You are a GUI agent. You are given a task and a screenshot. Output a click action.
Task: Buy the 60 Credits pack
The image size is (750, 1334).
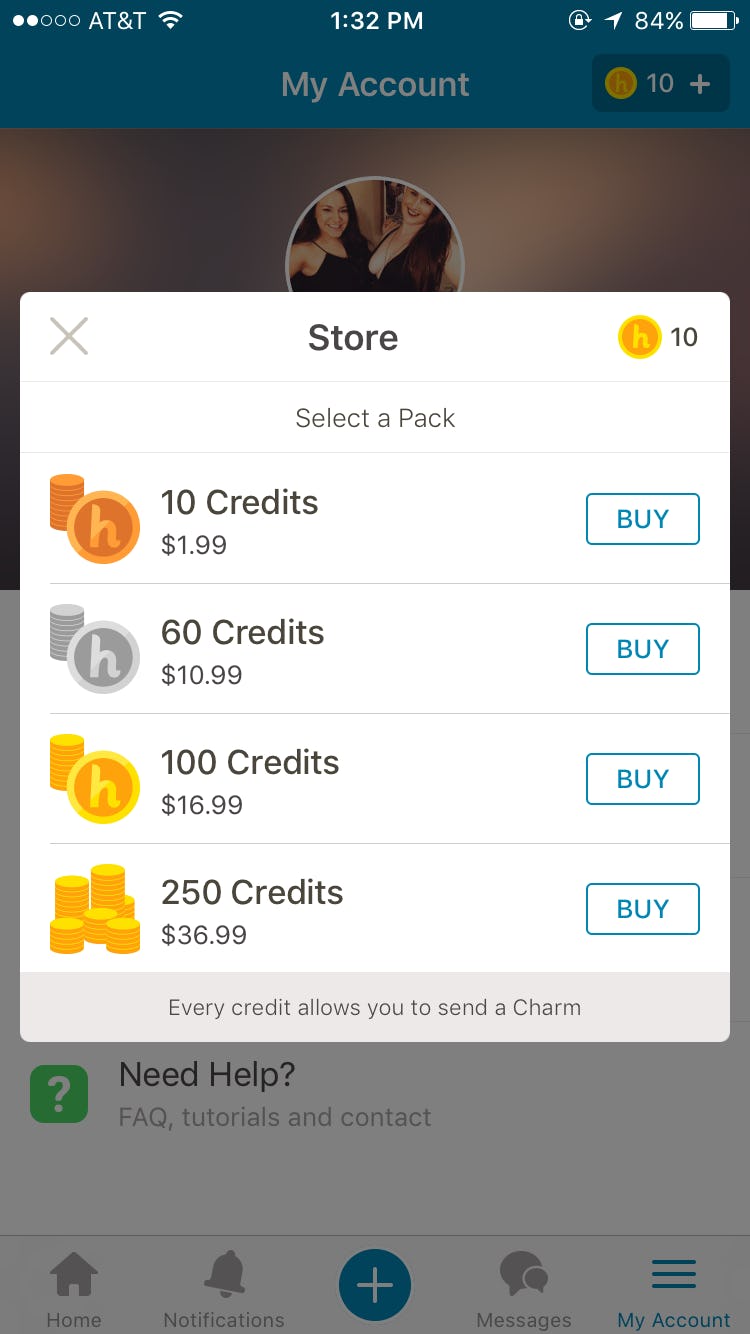642,649
